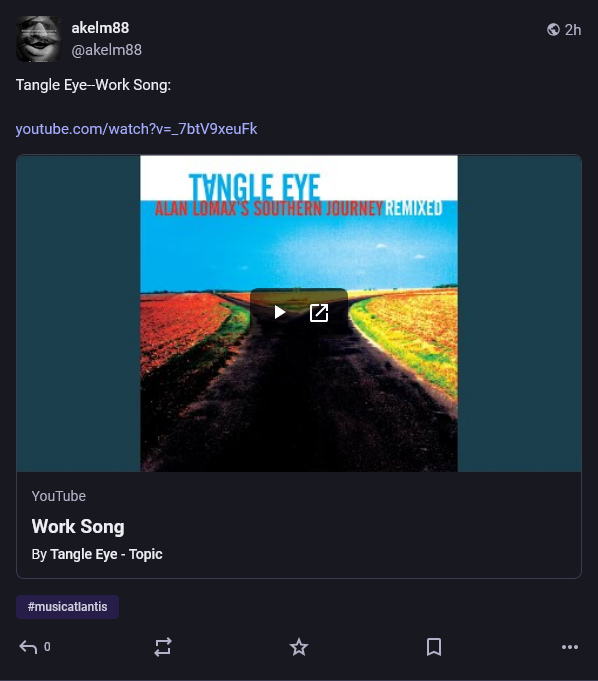Viewport: 598px width, 681px height.
Task: Boost this post
Action: 163,647
